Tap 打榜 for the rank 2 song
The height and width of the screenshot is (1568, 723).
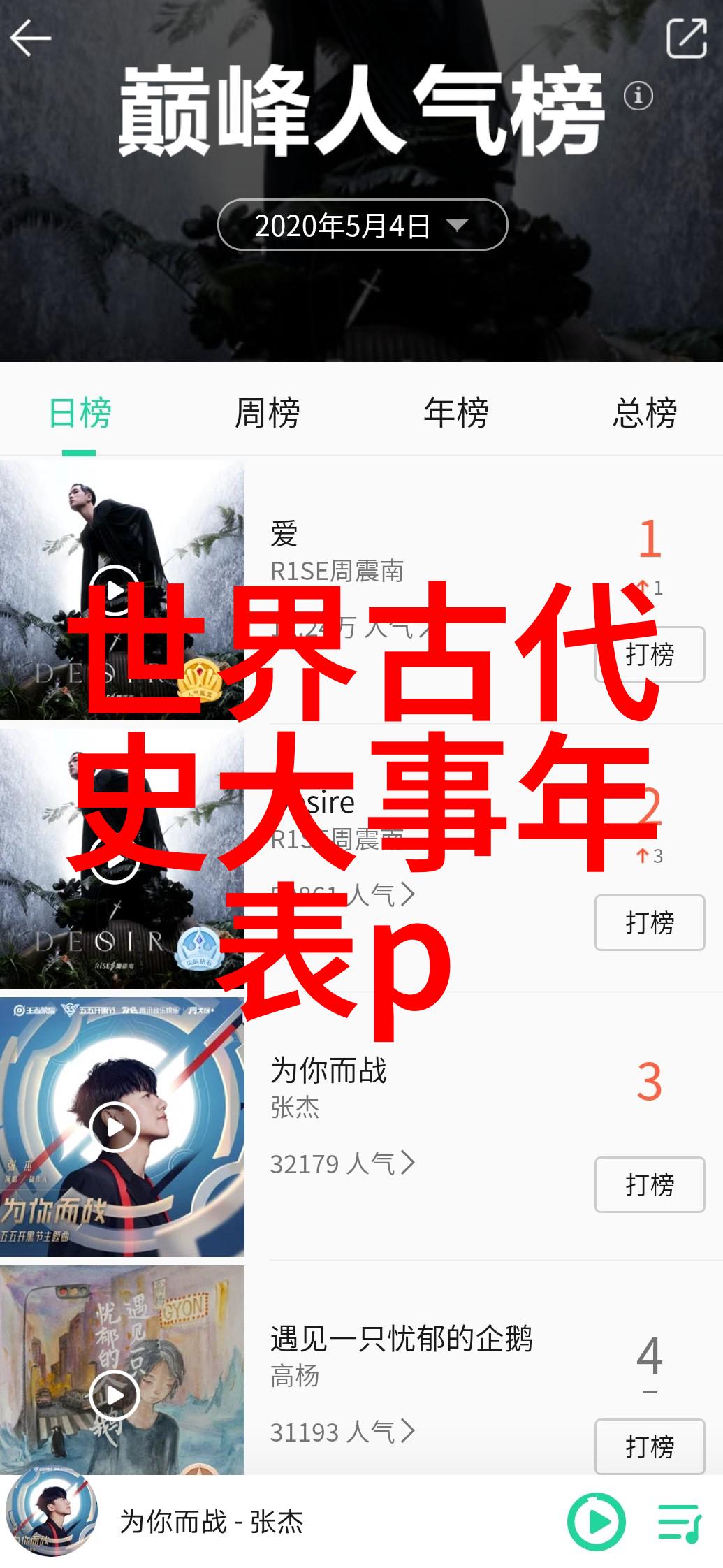tap(650, 922)
